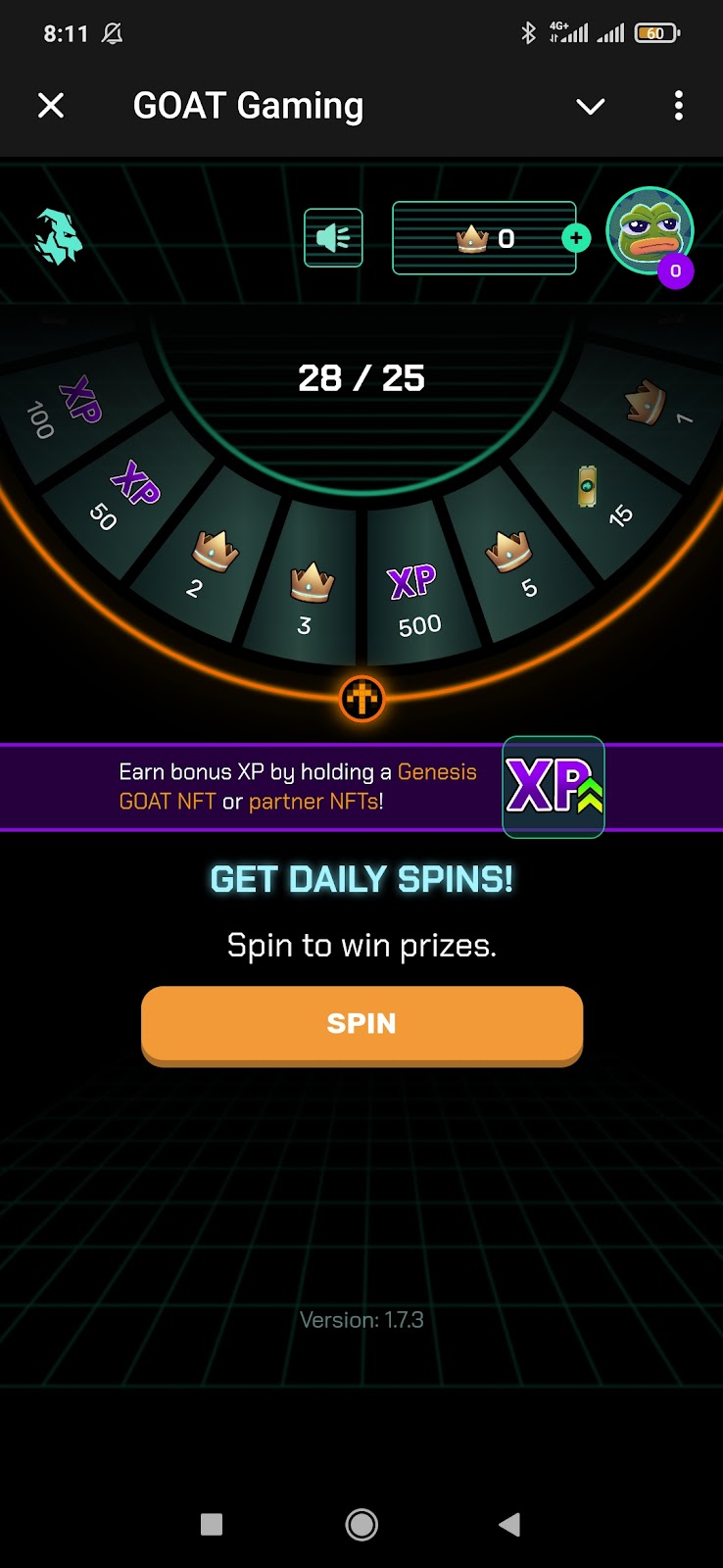This screenshot has width=723, height=1568.
Task: Open the GOAT lion logo home
Action: click(59, 238)
